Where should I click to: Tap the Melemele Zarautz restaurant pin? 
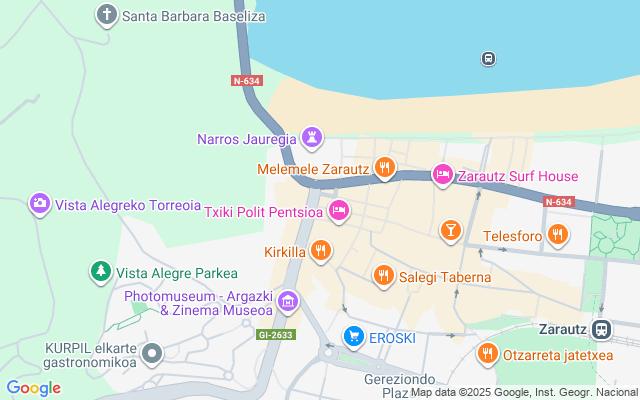point(385,168)
